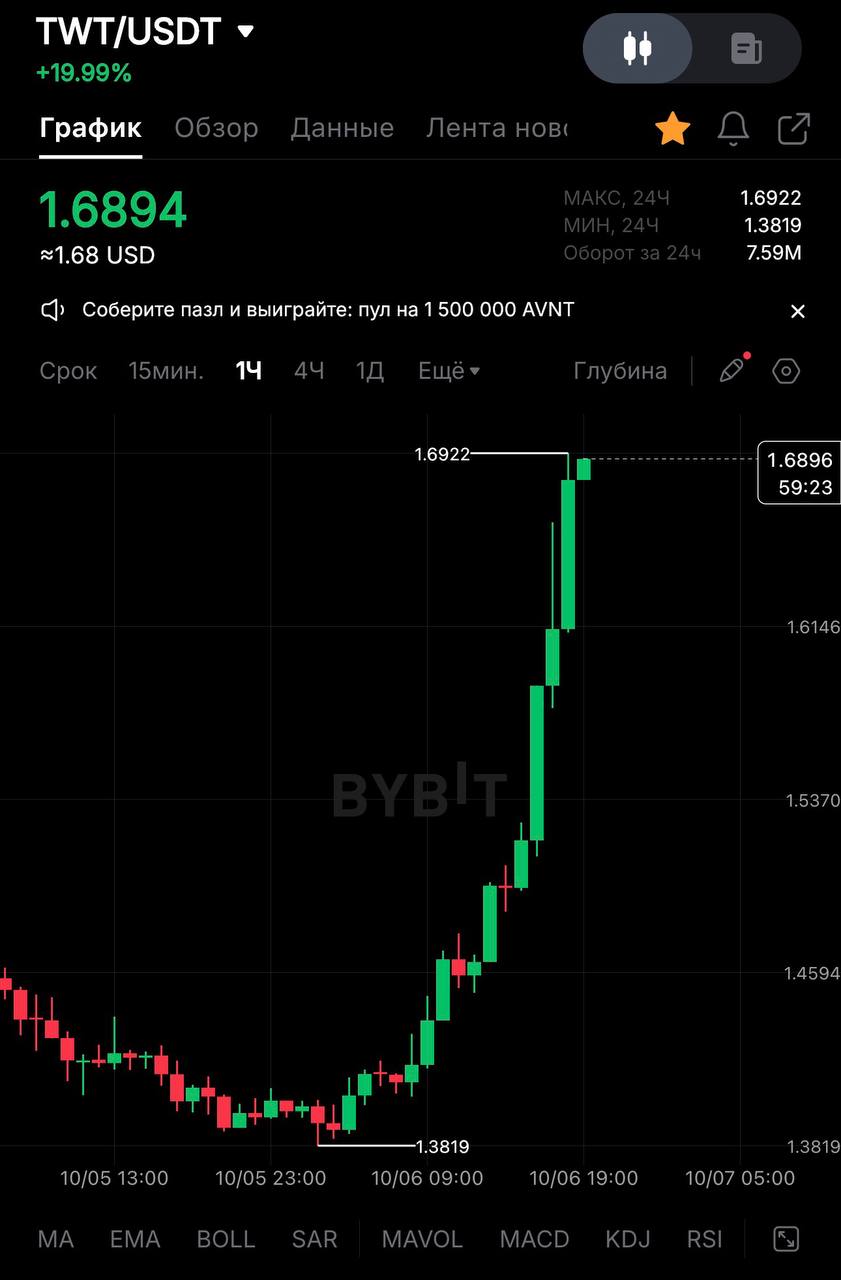Viewport: 841px width, 1280px height.
Task: Turn on the MACD indicator
Action: pos(534,1239)
